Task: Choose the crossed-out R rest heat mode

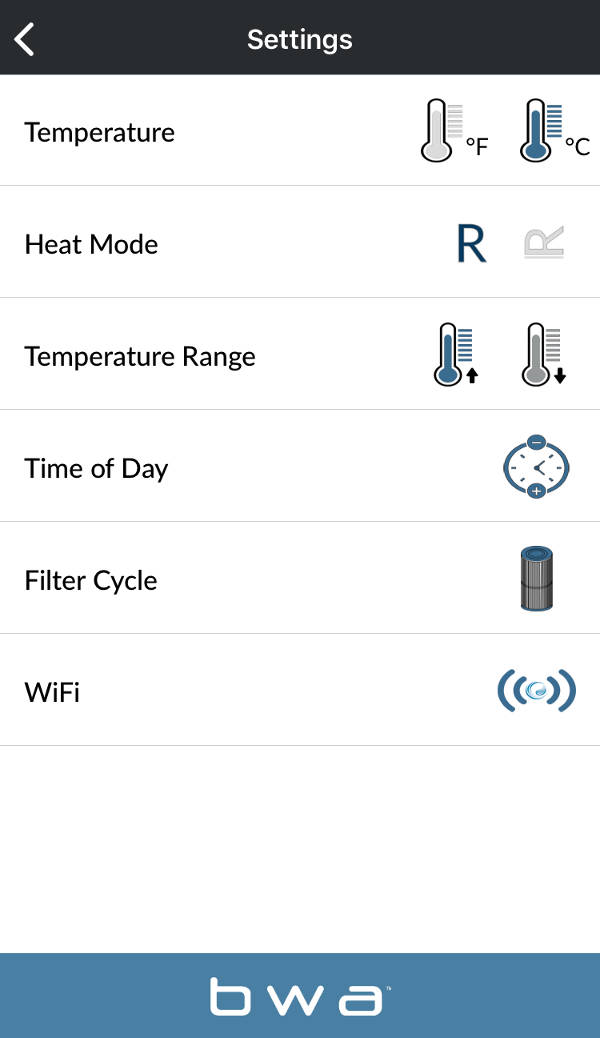Action: (544, 242)
